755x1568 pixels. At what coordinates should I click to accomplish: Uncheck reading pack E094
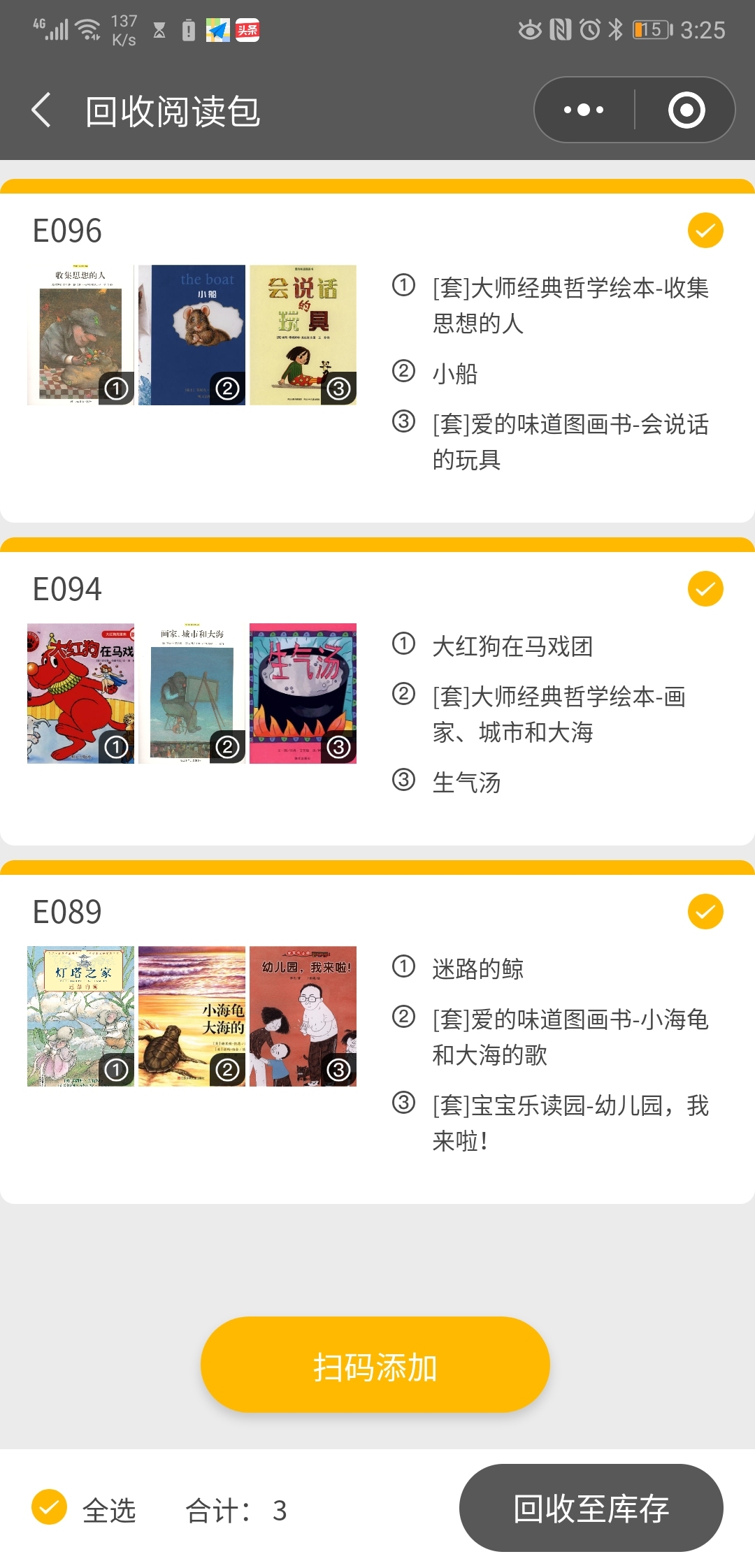pos(705,589)
